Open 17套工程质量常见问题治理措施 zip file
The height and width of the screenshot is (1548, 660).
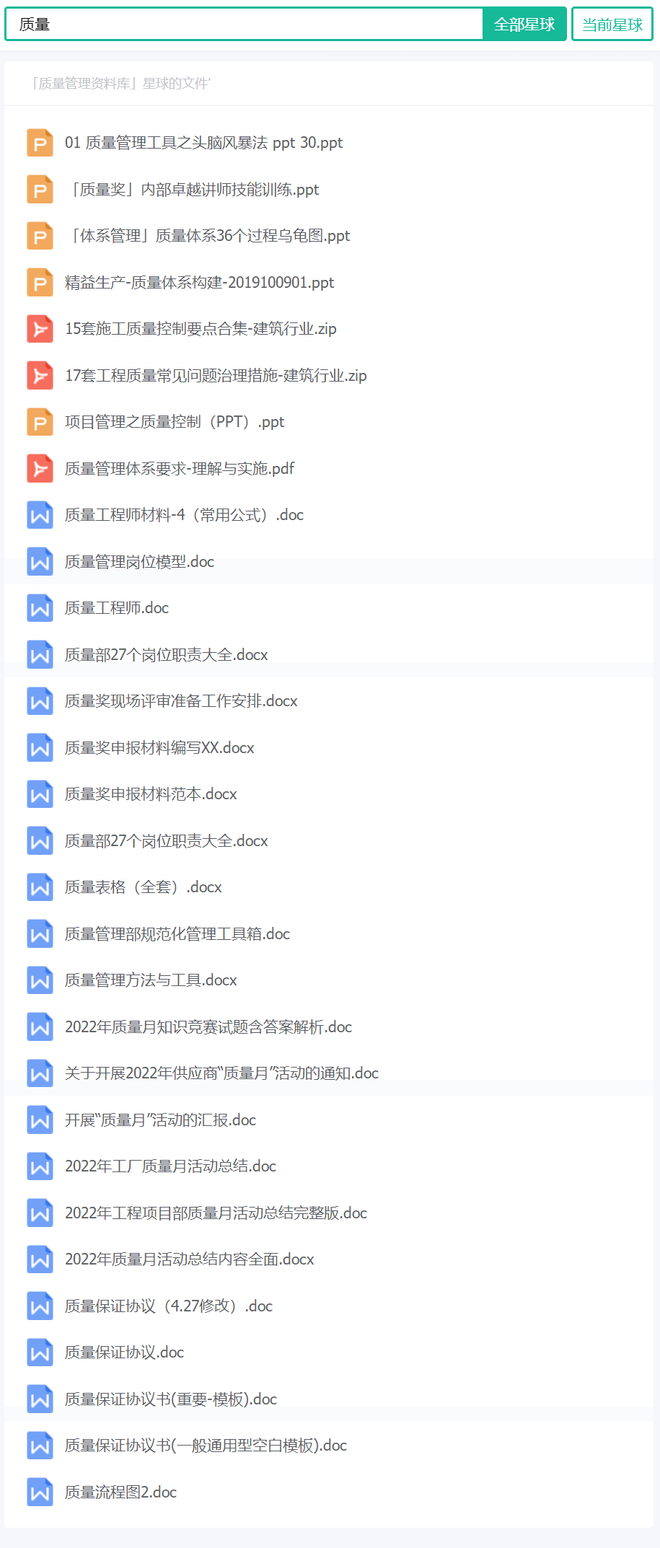(x=215, y=376)
